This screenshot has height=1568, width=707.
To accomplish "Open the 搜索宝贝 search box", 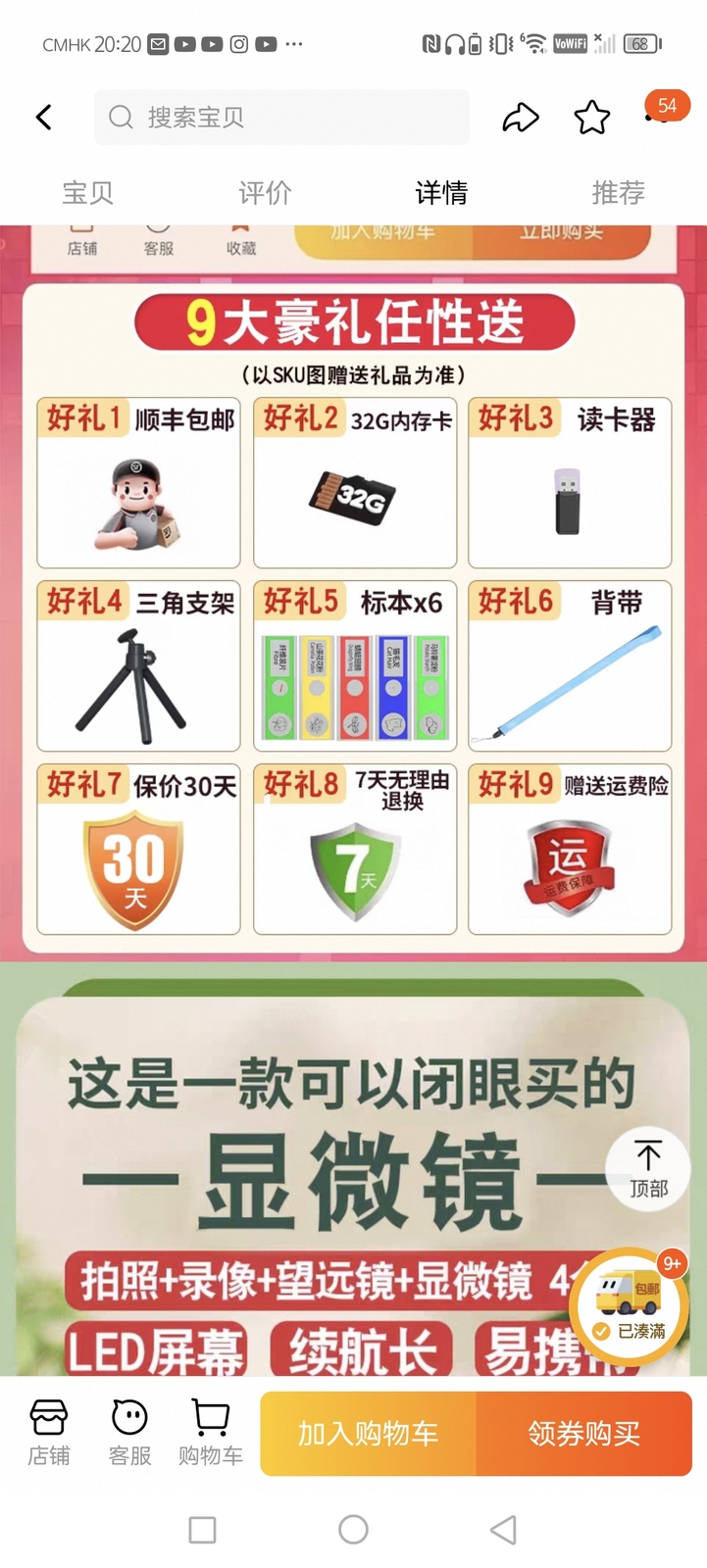I will click(x=281, y=118).
